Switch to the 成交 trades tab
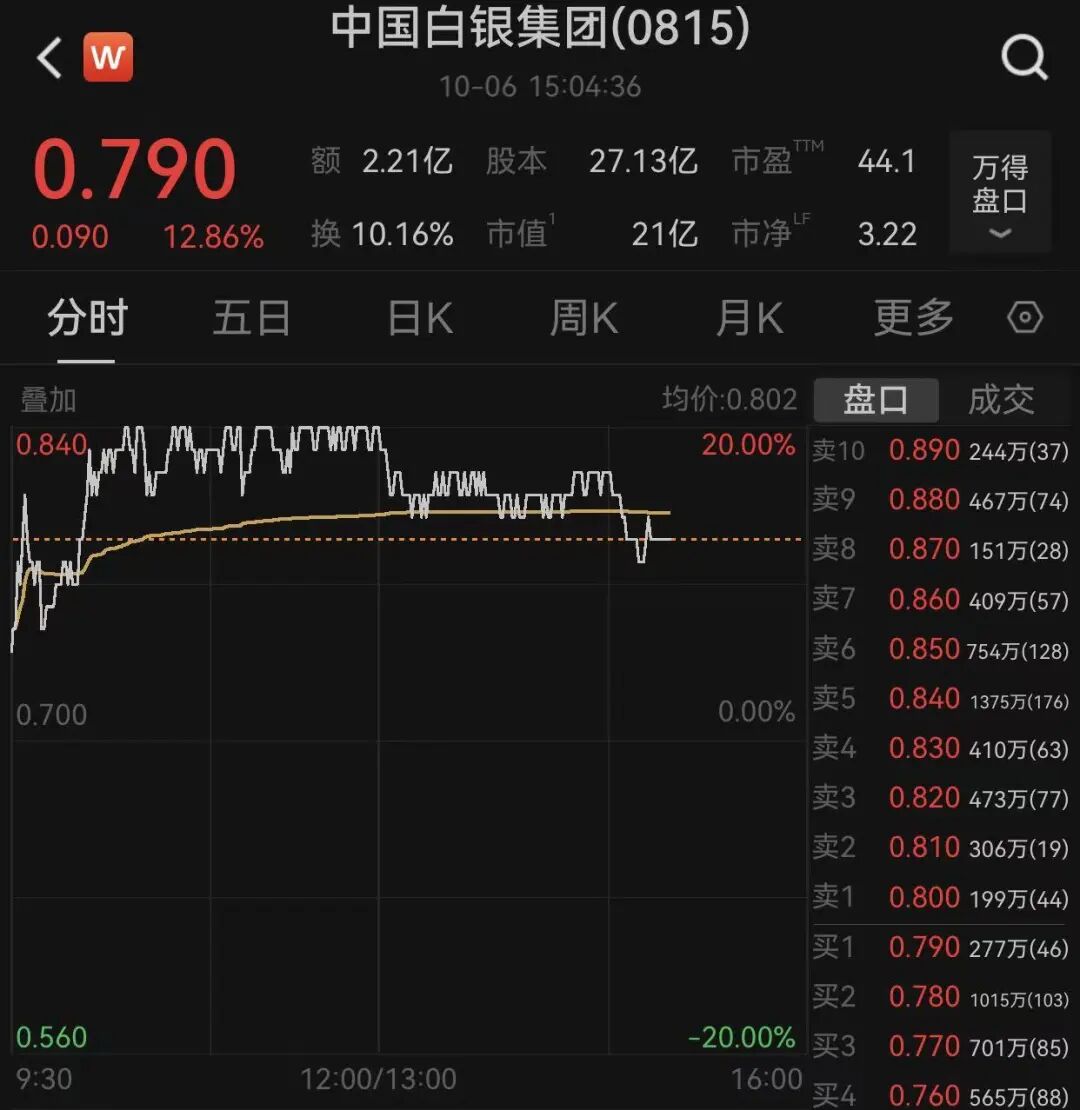This screenshot has width=1080, height=1110. [1001, 400]
